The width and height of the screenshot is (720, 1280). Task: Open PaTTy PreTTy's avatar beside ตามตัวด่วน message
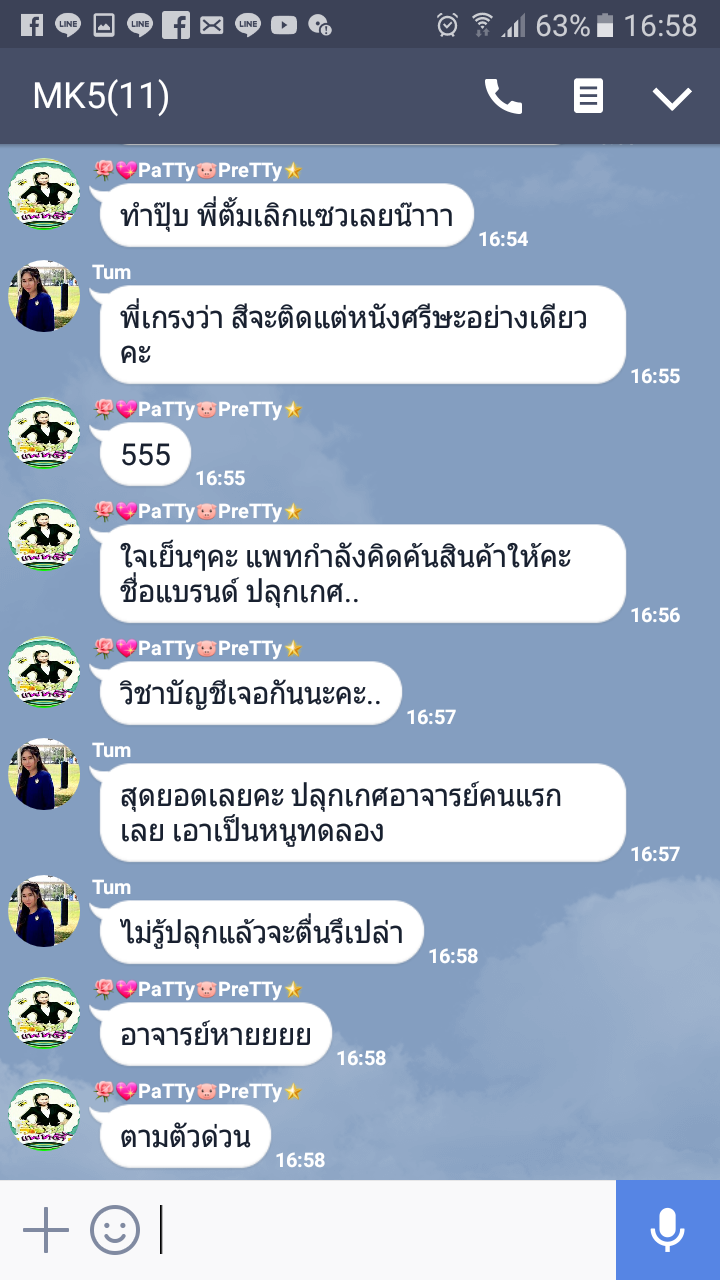pyautogui.click(x=44, y=1115)
